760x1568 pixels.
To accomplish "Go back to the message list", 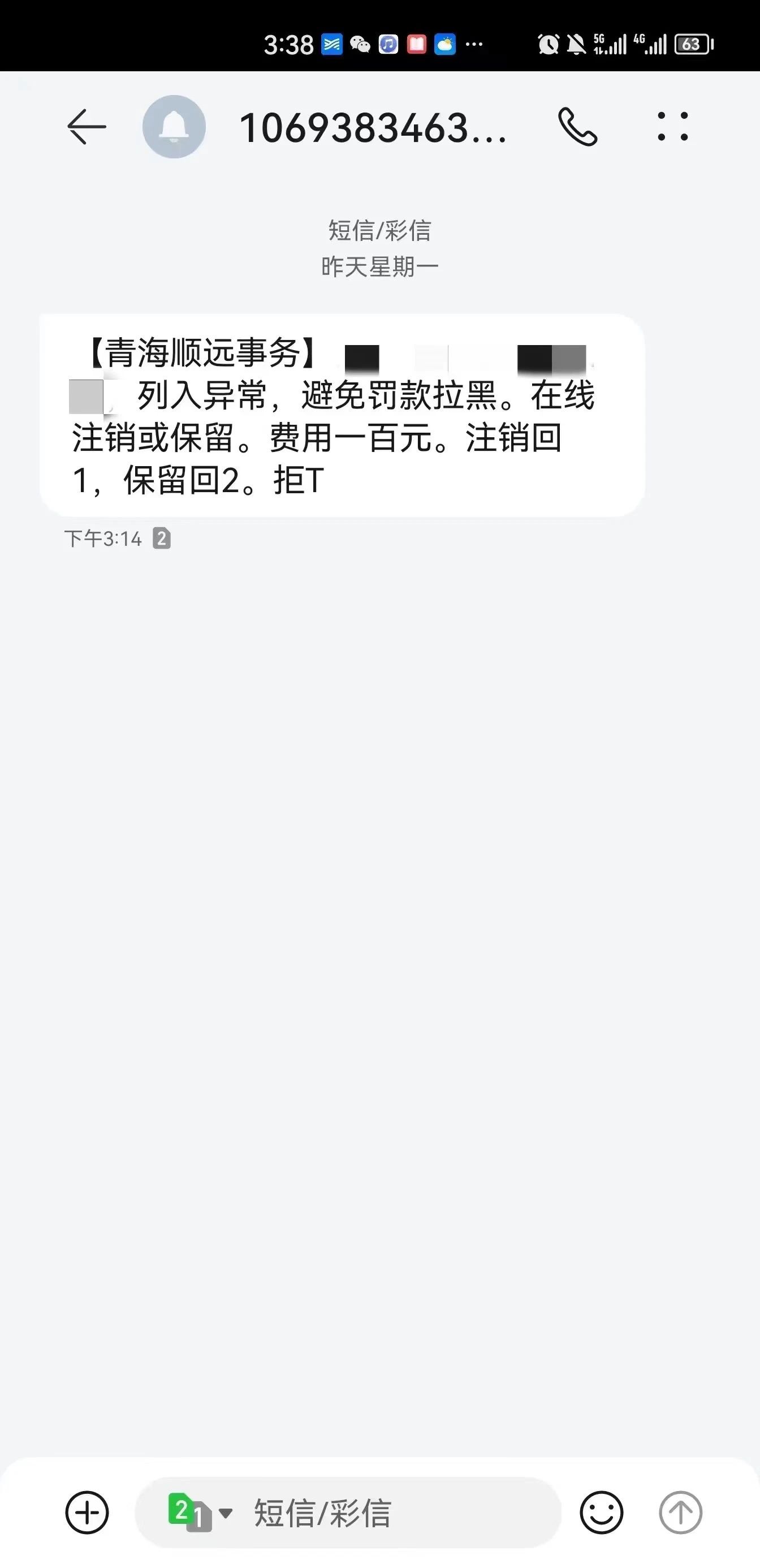I will click(87, 127).
